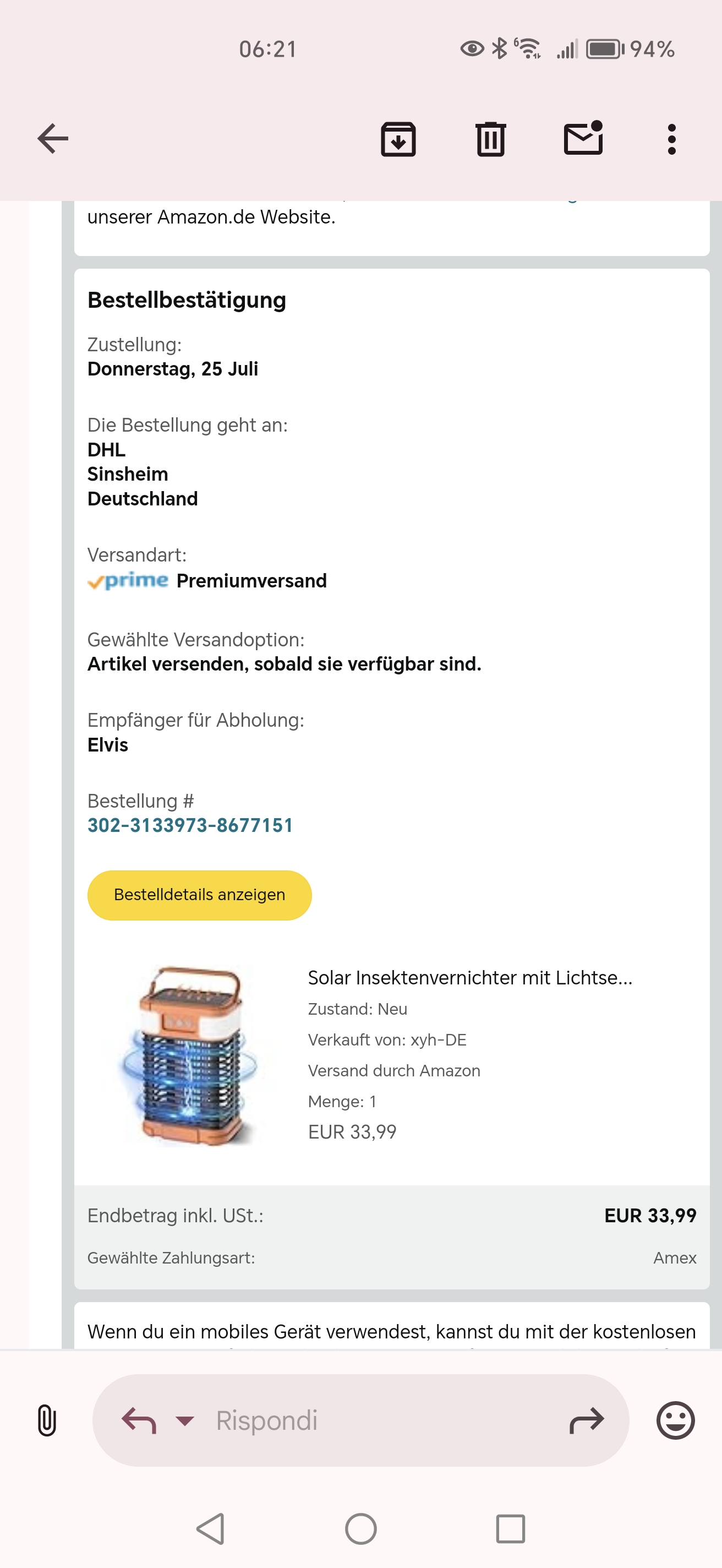
Task: Archive this email
Action: 398,139
